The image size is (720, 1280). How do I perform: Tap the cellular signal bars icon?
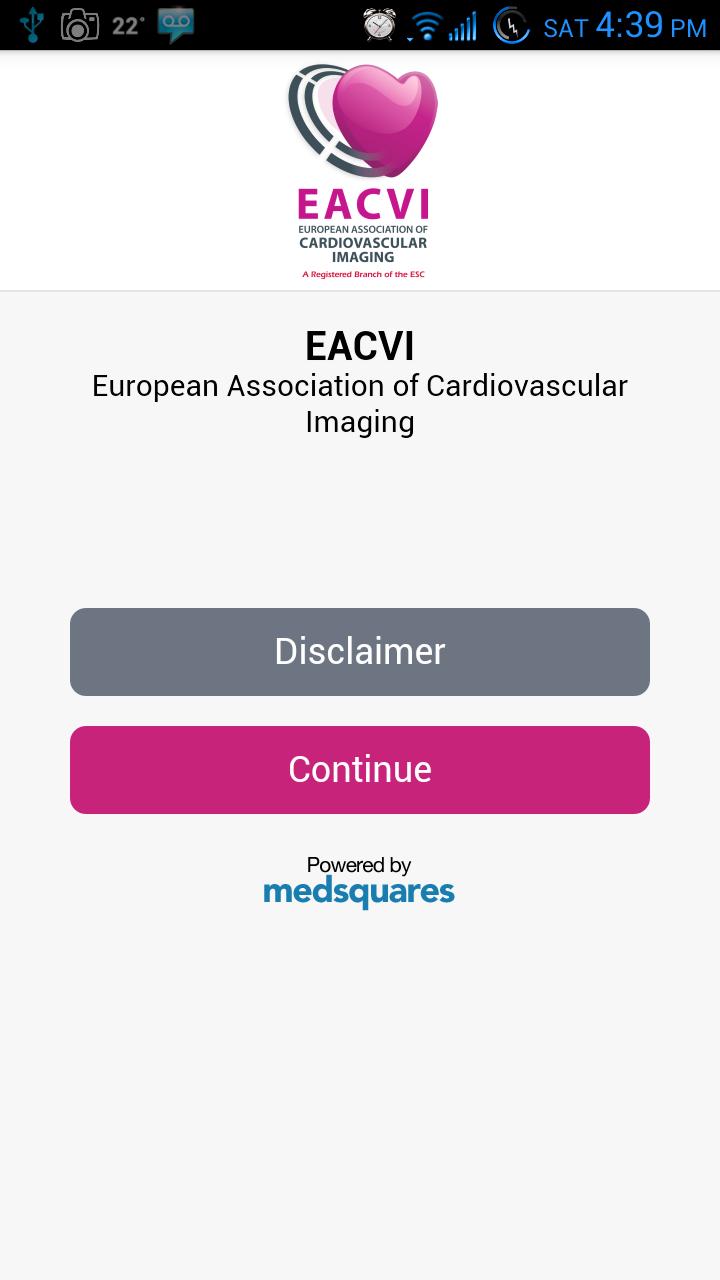click(x=466, y=22)
